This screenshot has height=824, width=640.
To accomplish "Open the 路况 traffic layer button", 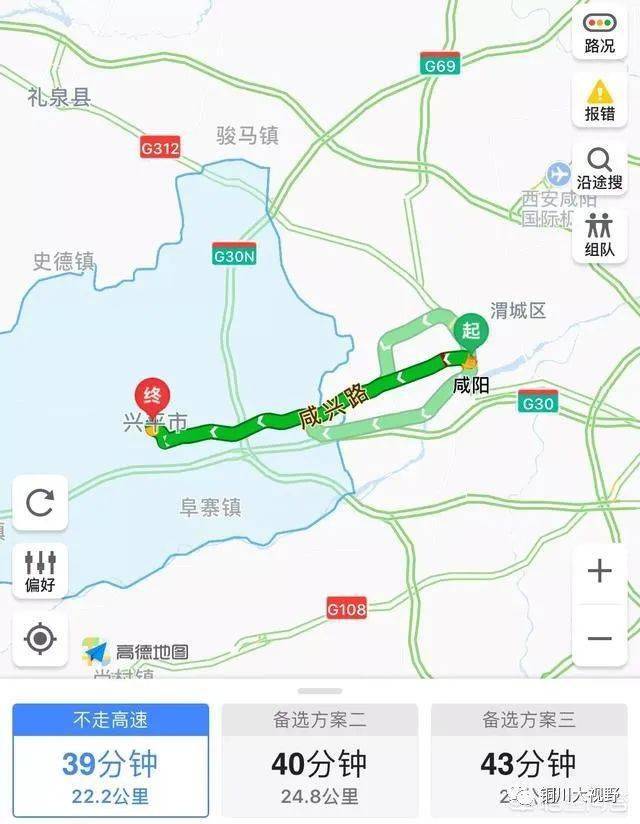I will 600,33.
